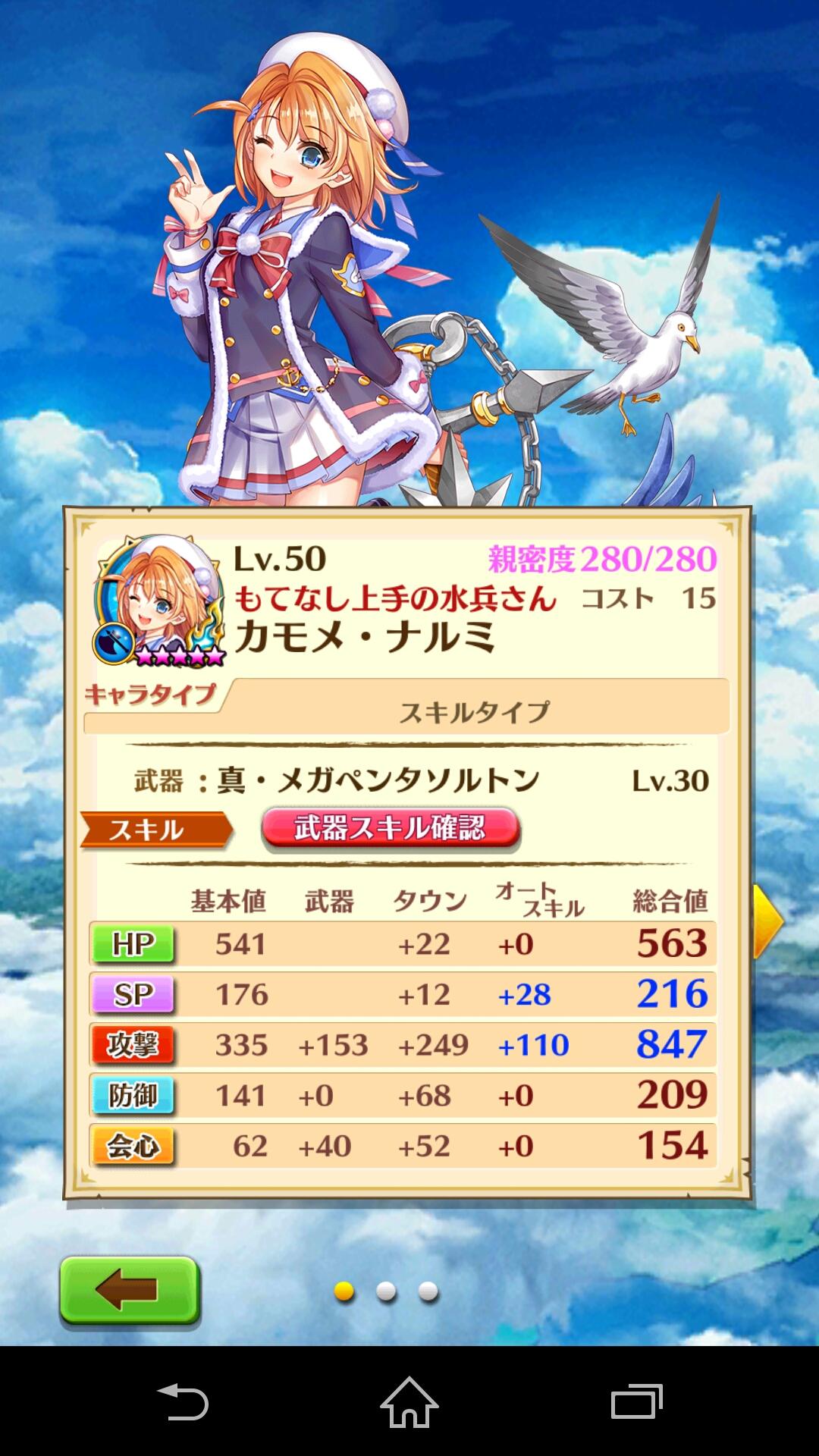The height and width of the screenshot is (1456, 819).
Task: Tap the HP stat badge
Action: (x=133, y=944)
